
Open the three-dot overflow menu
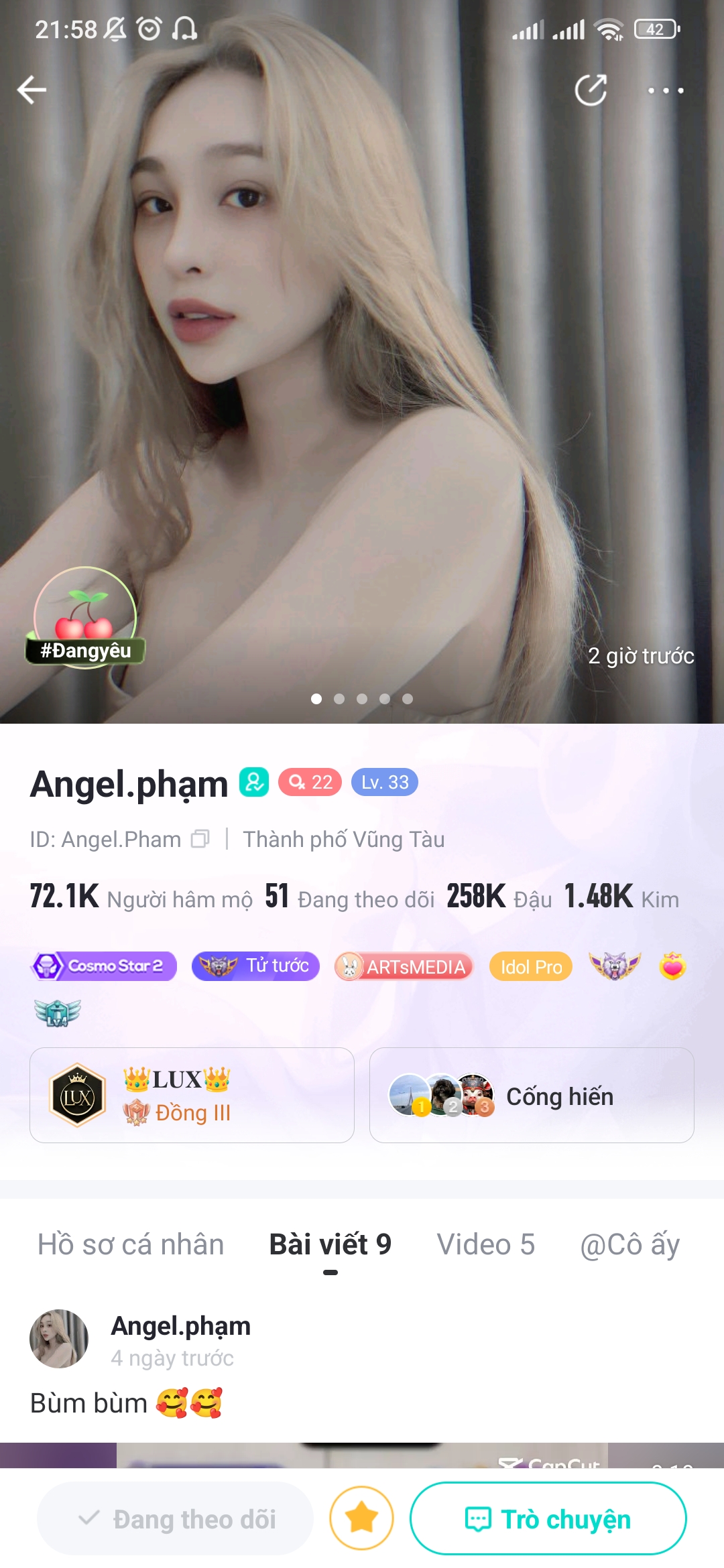coord(665,90)
